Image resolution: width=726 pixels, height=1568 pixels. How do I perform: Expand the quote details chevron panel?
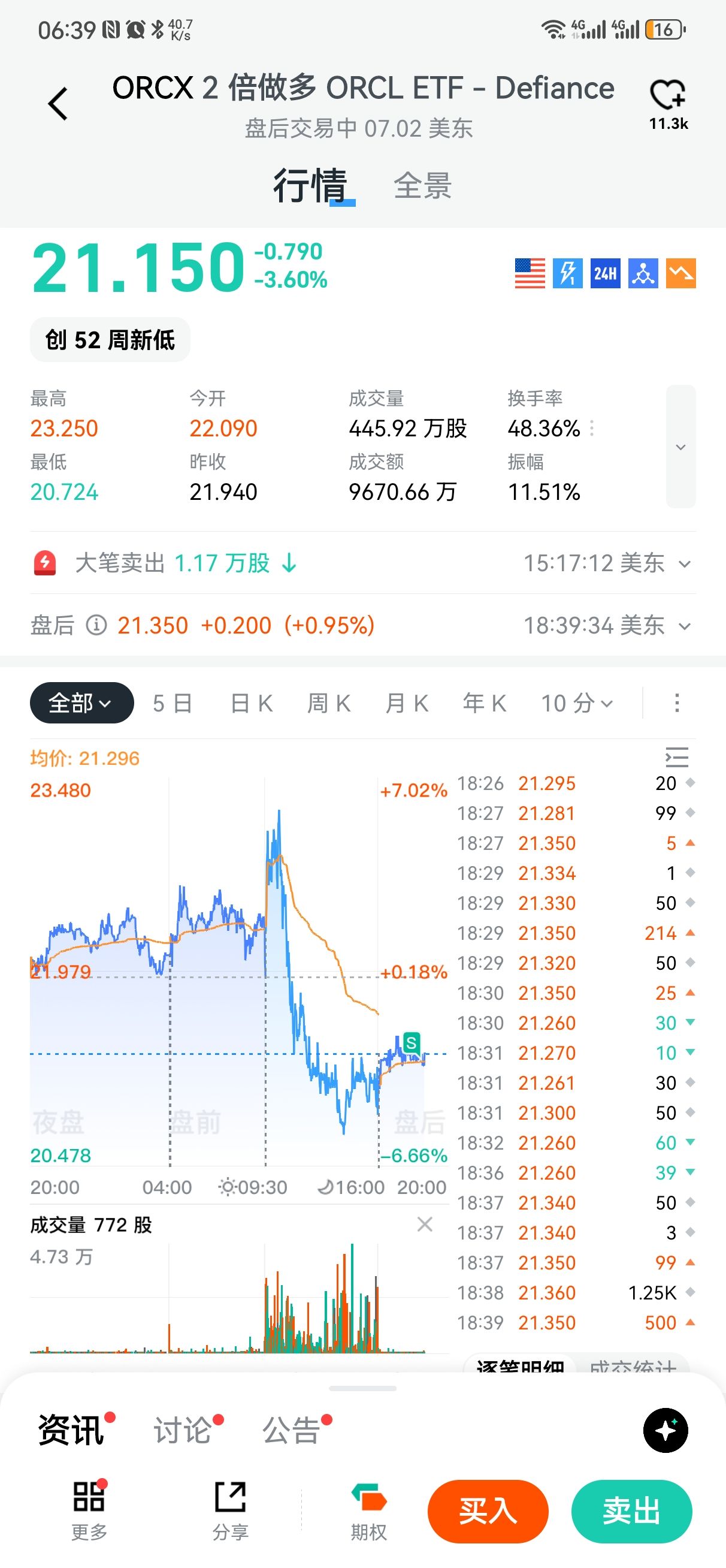[680, 446]
